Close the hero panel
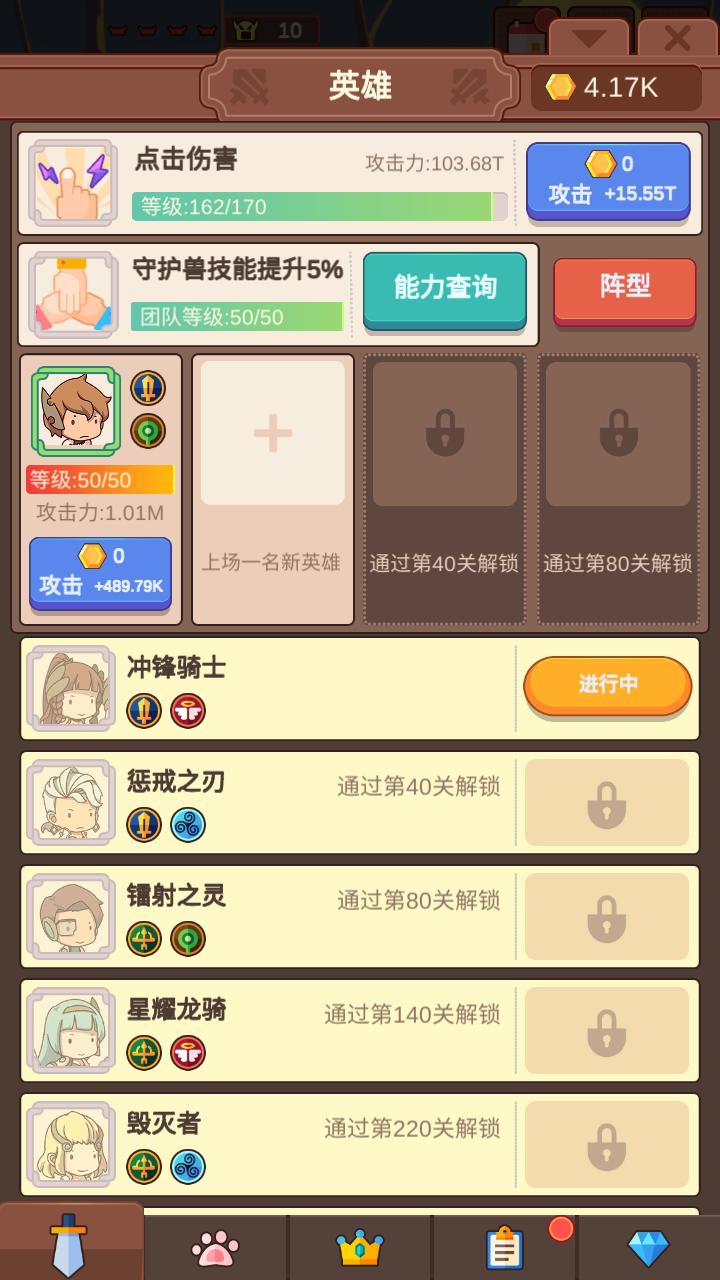Viewport: 720px width, 1280px height. pyautogui.click(x=677, y=38)
